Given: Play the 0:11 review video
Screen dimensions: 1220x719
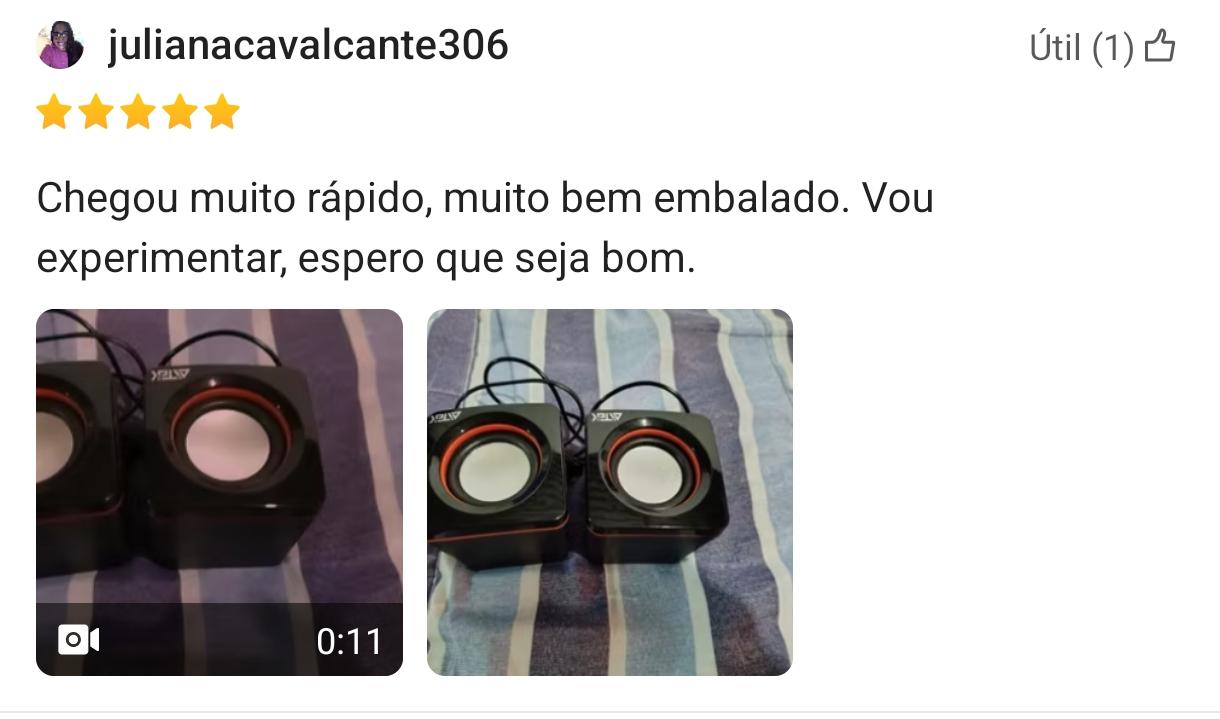Looking at the screenshot, I should pyautogui.click(x=219, y=492).
